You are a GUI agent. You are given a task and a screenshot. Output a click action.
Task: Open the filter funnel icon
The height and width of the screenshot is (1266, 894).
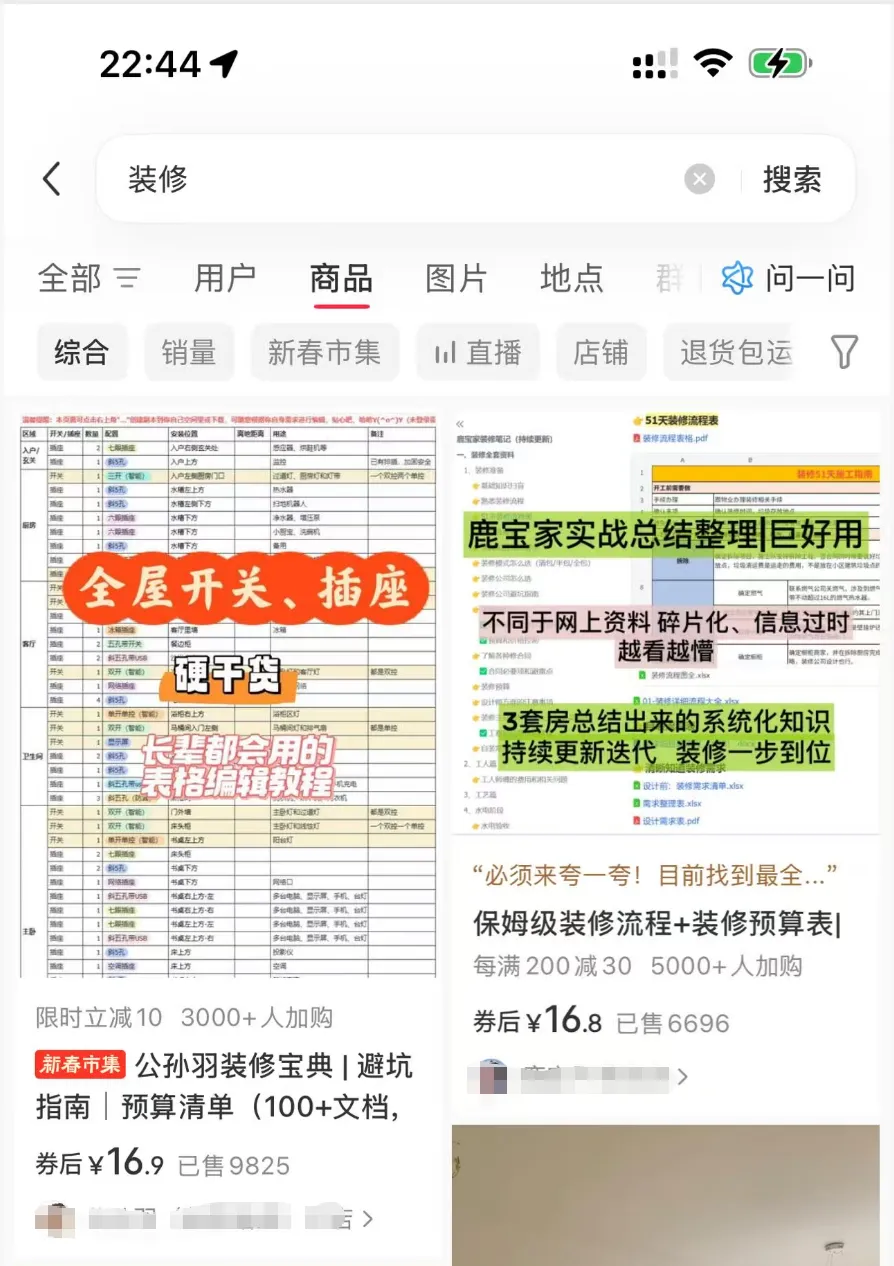tap(845, 352)
